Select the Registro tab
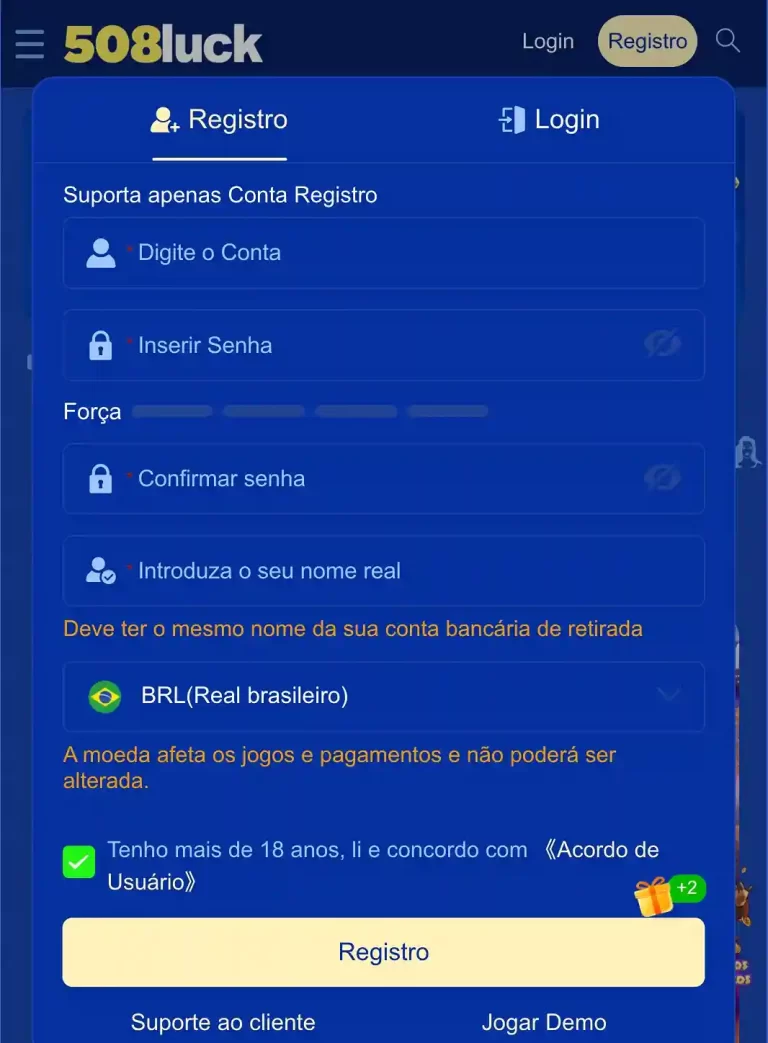This screenshot has height=1043, width=768. [220, 120]
